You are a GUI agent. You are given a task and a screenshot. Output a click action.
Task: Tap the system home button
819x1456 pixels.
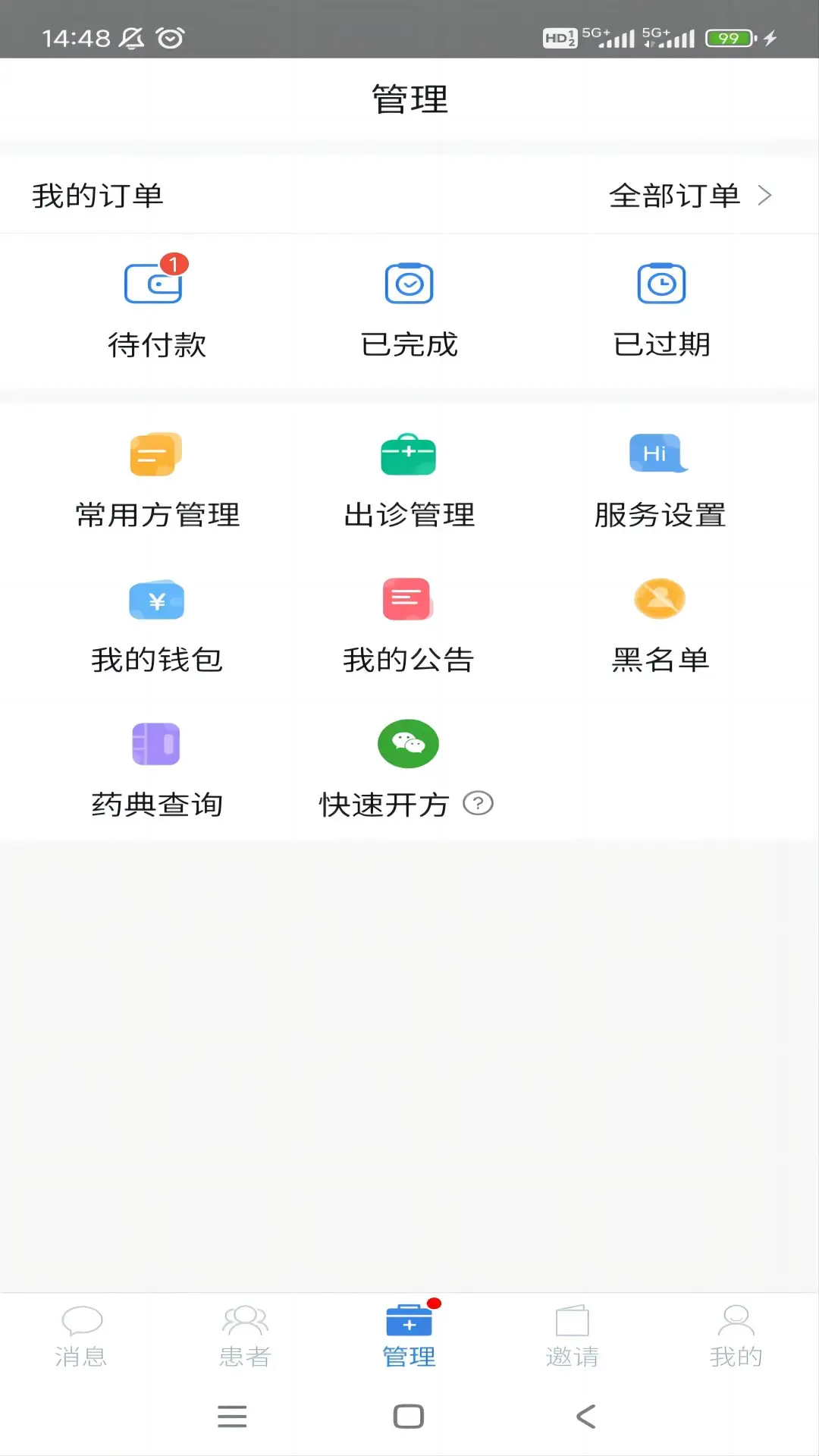409,1416
